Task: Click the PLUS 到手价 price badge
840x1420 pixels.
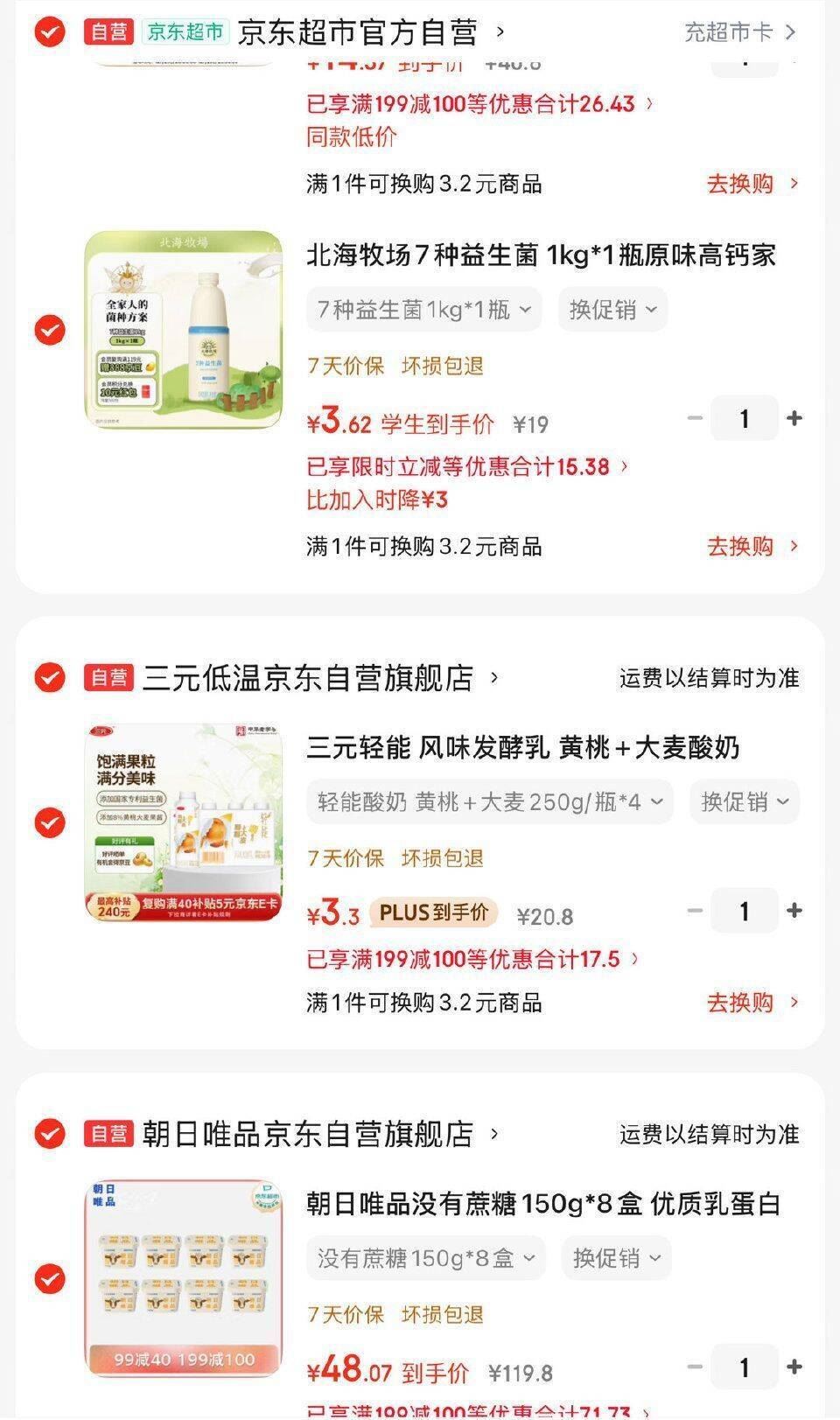Action: click(434, 913)
